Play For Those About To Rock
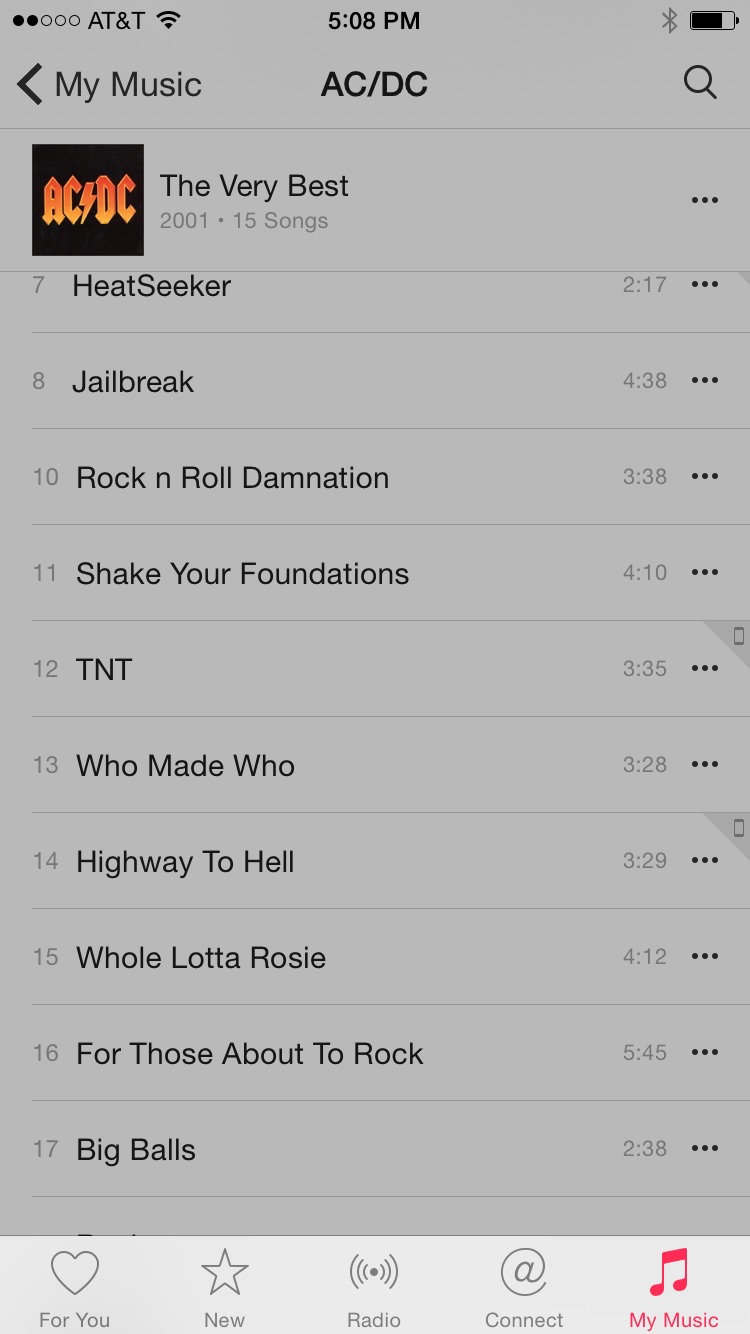The width and height of the screenshot is (750, 1334). pos(375,1053)
